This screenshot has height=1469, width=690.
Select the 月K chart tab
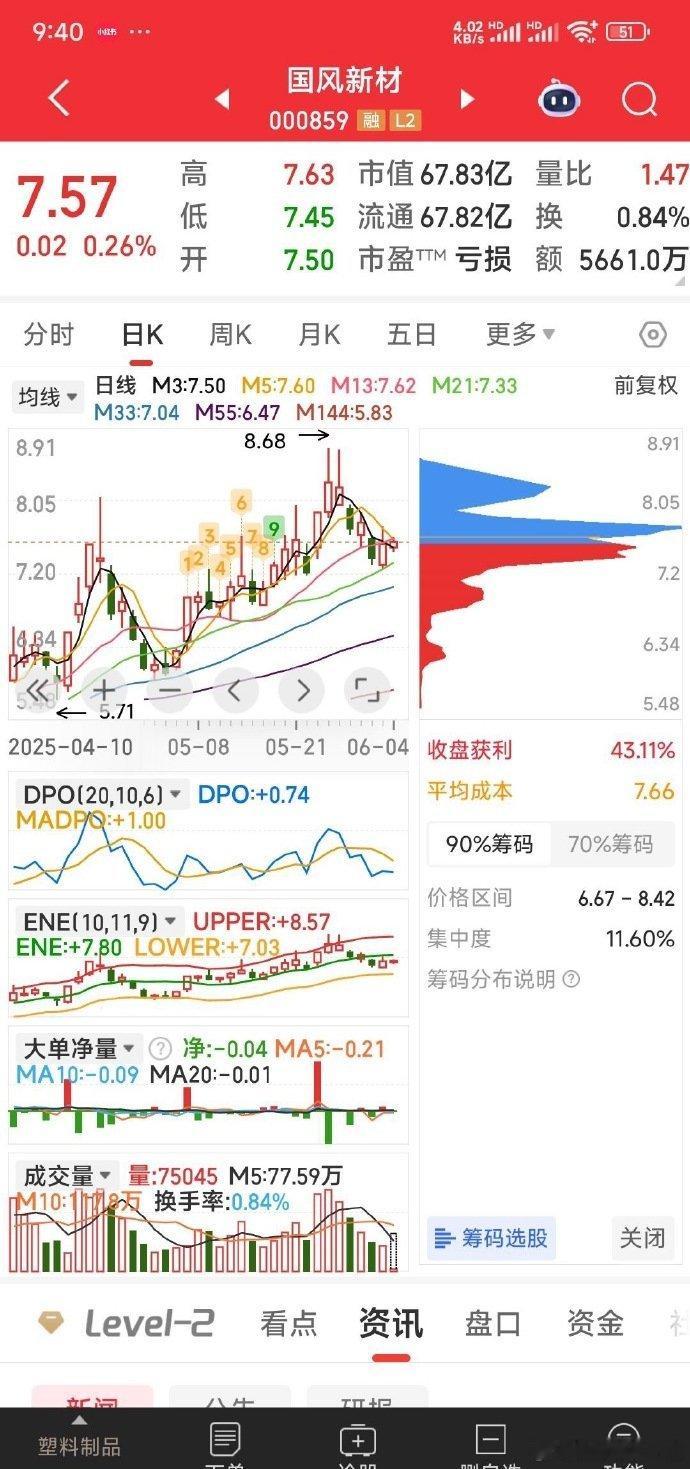(319, 334)
